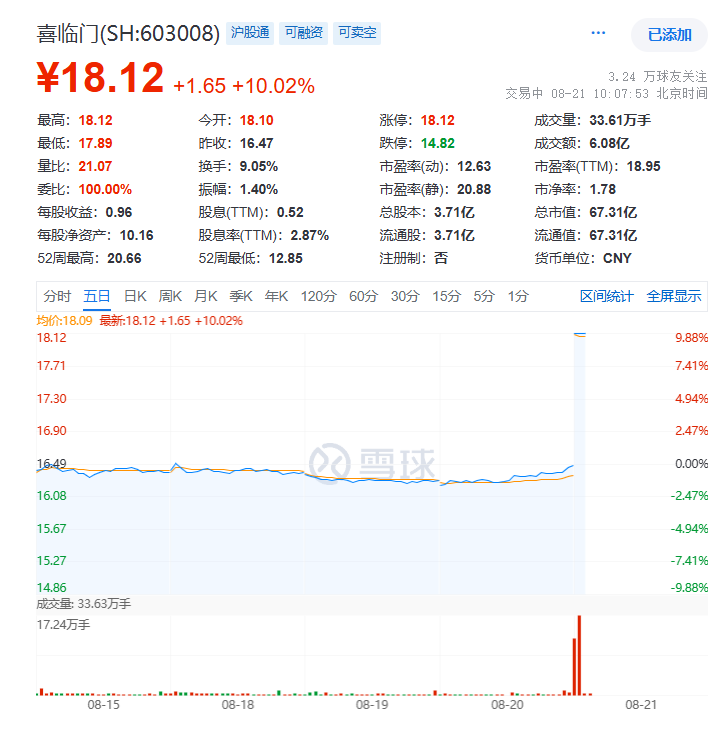Enter 全屏显示 fullscreen chart

coord(674,296)
